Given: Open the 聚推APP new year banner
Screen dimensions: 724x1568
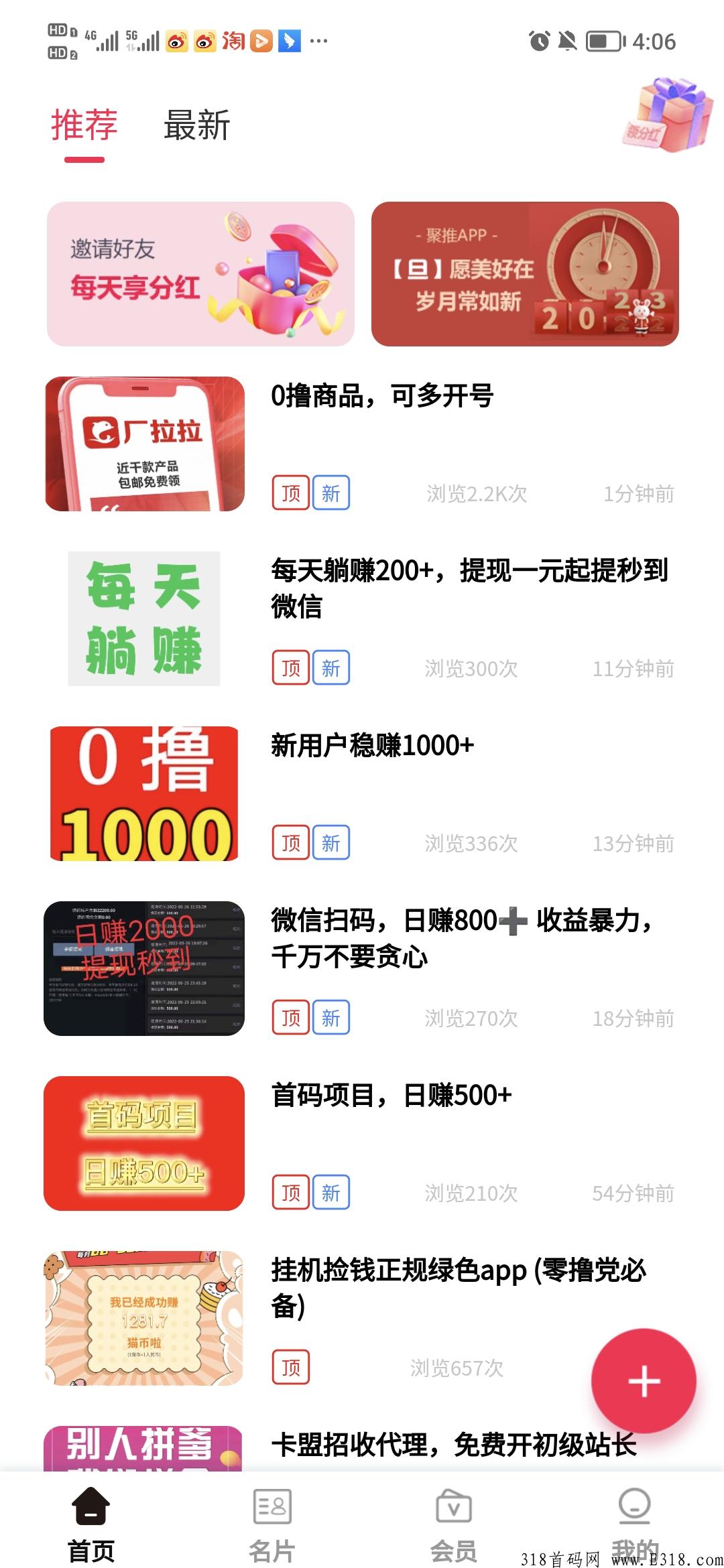Looking at the screenshot, I should 525,273.
